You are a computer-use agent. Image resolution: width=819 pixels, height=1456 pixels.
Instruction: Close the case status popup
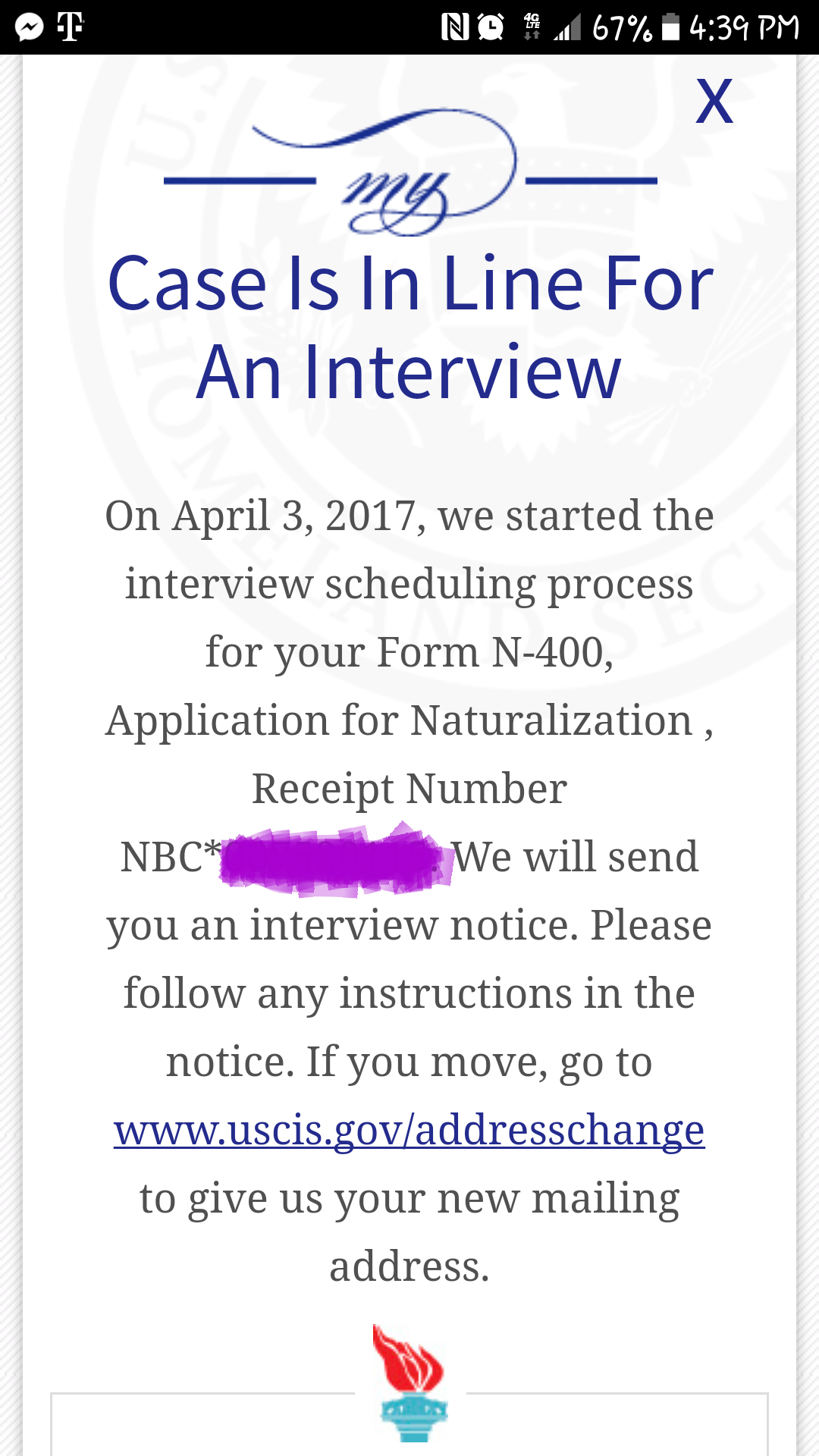point(714,101)
